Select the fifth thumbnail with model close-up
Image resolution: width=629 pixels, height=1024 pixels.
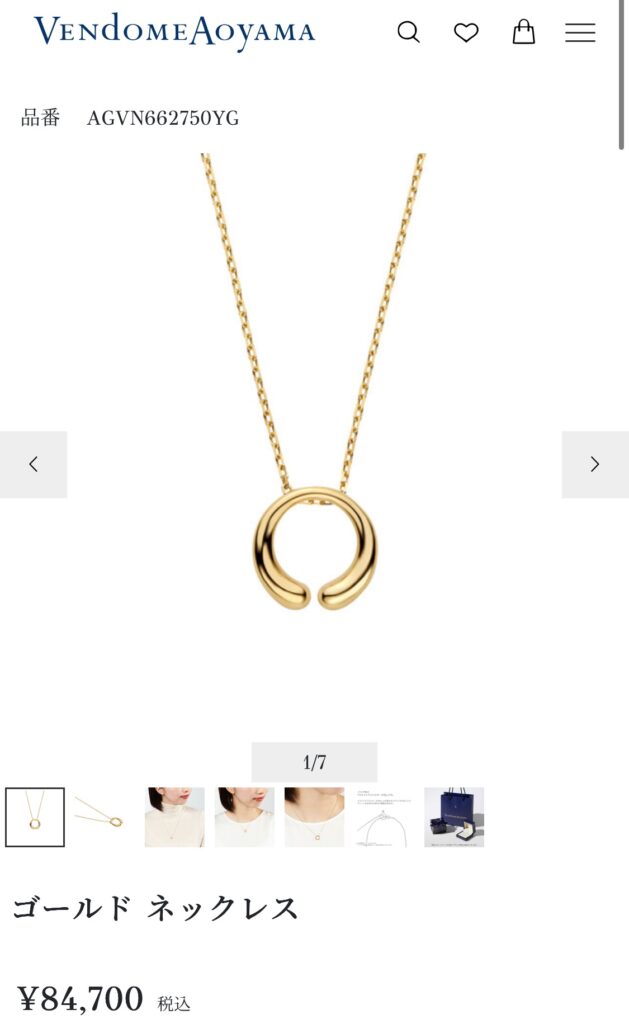[x=314, y=817]
